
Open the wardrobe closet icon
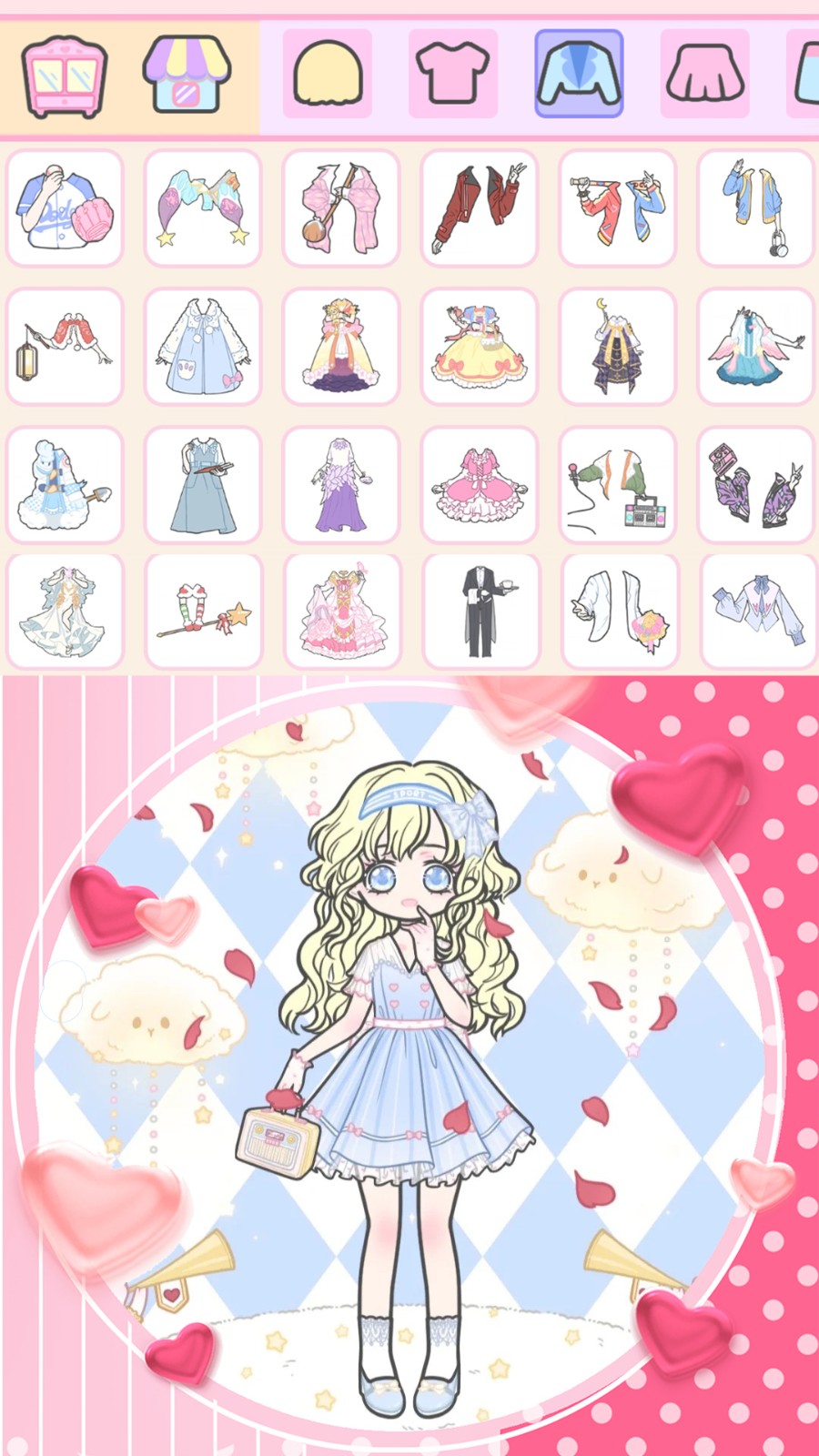click(x=65, y=76)
